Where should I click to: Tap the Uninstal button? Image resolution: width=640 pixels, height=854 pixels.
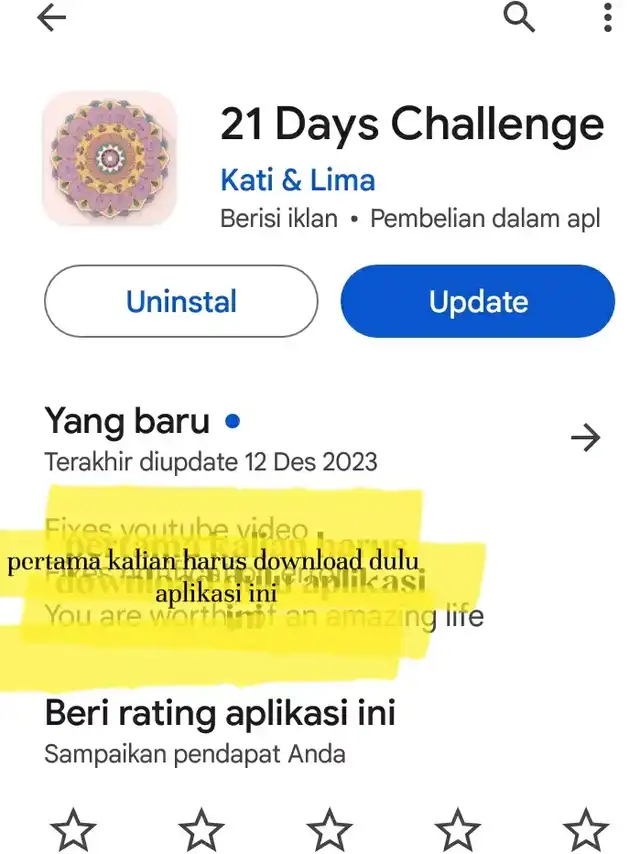pyautogui.click(x=181, y=301)
